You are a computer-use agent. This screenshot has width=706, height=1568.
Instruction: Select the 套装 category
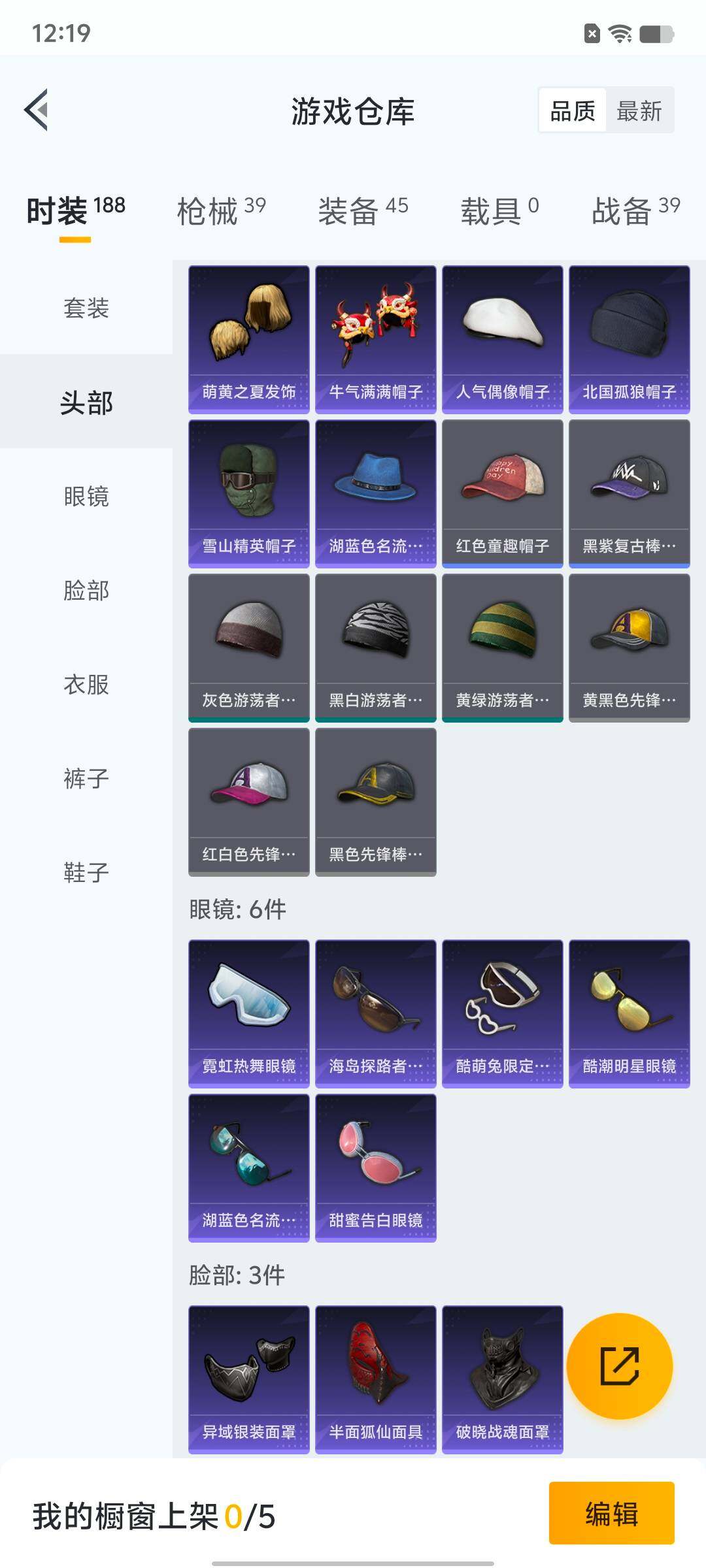click(x=86, y=308)
